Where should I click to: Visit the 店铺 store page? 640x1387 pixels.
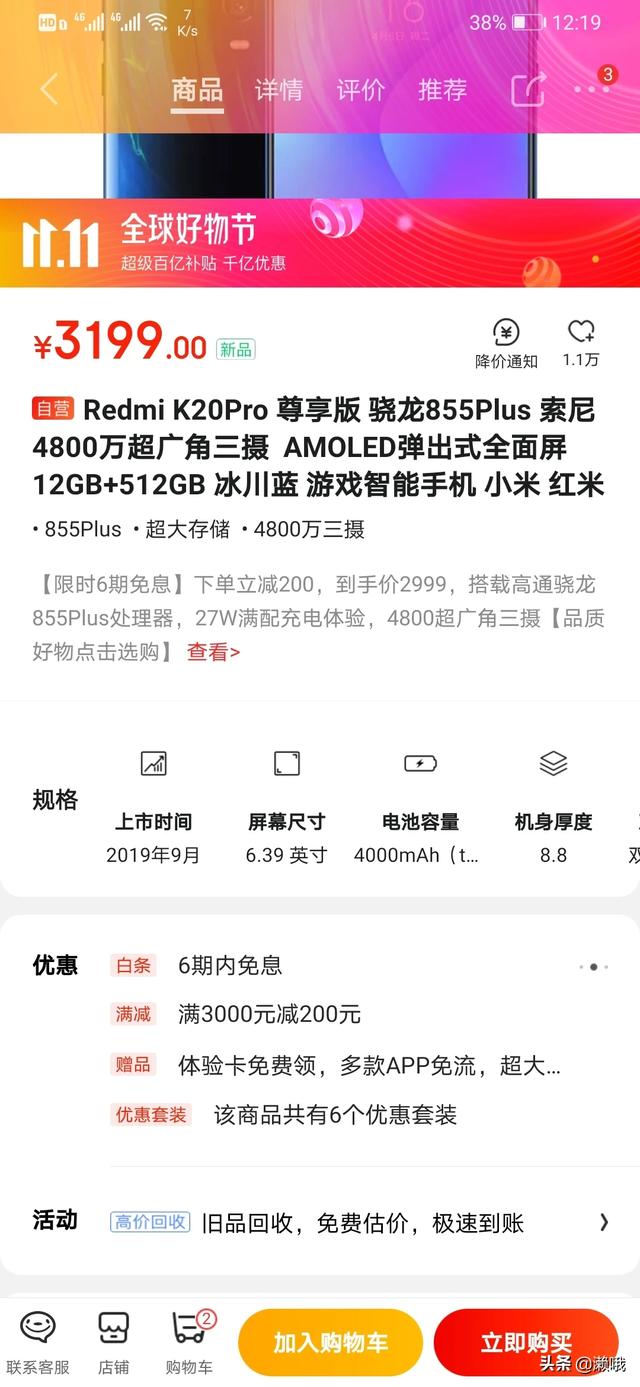pos(113,1341)
